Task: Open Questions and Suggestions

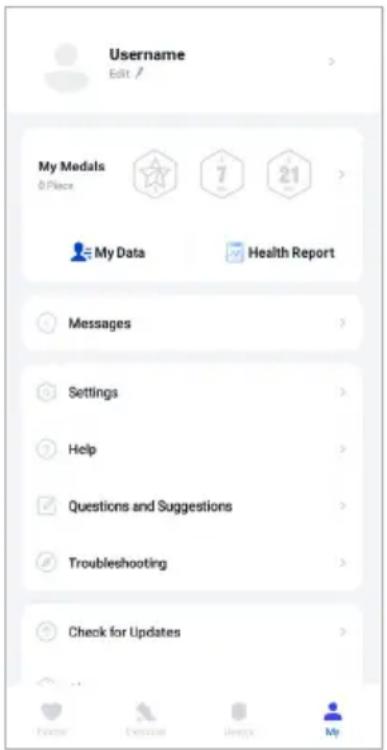Action: coord(192,506)
